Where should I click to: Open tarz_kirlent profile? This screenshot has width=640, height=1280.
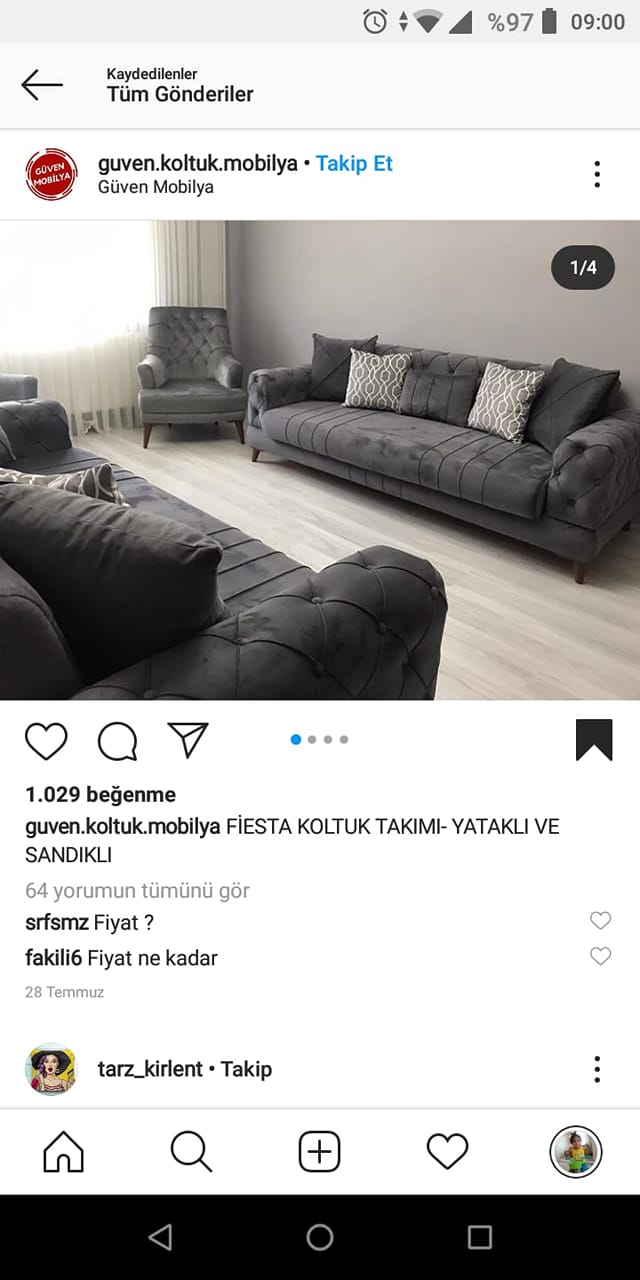click(x=150, y=1069)
